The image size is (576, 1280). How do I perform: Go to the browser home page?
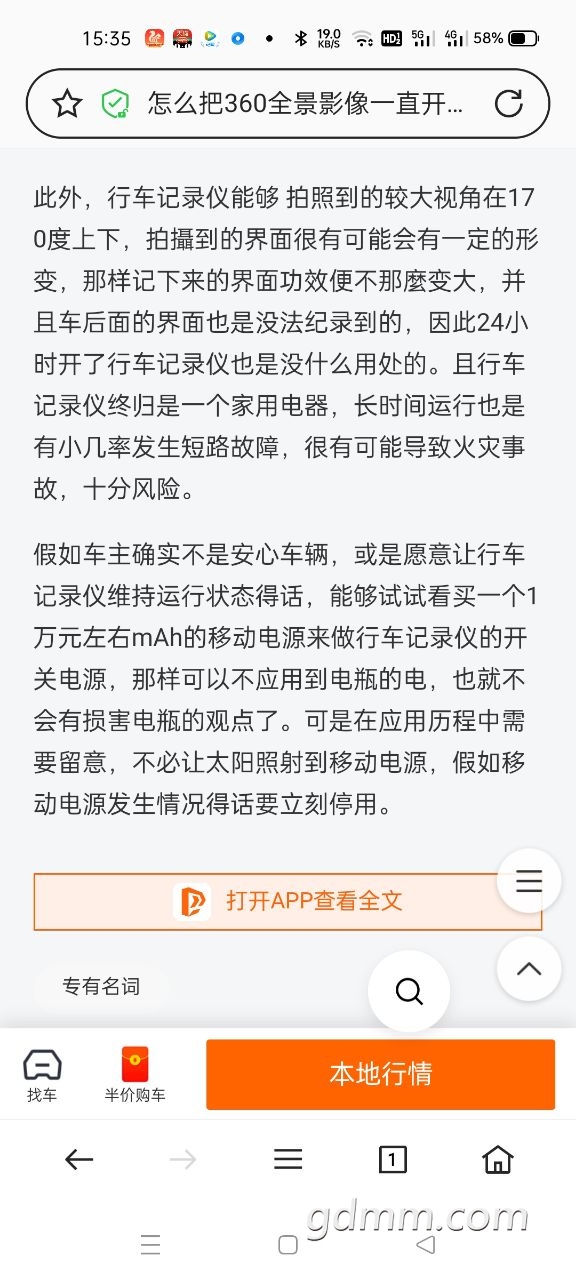tap(497, 1159)
